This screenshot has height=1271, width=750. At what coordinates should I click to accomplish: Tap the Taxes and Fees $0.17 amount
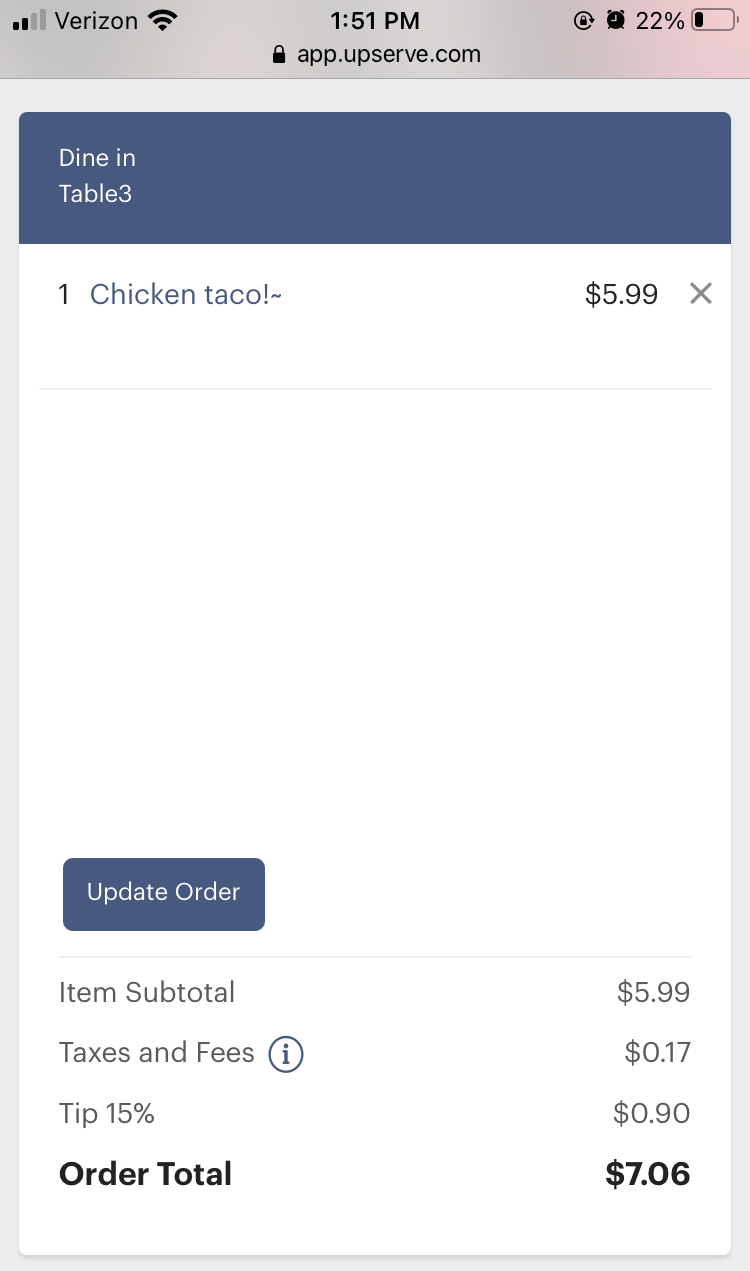coord(657,1052)
